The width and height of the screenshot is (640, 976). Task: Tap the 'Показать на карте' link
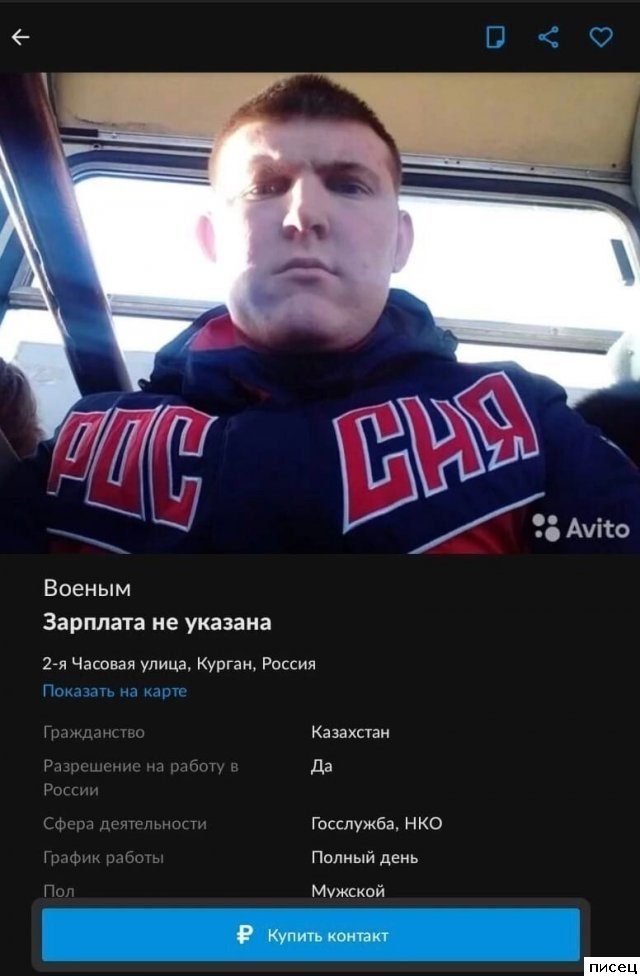click(x=114, y=691)
